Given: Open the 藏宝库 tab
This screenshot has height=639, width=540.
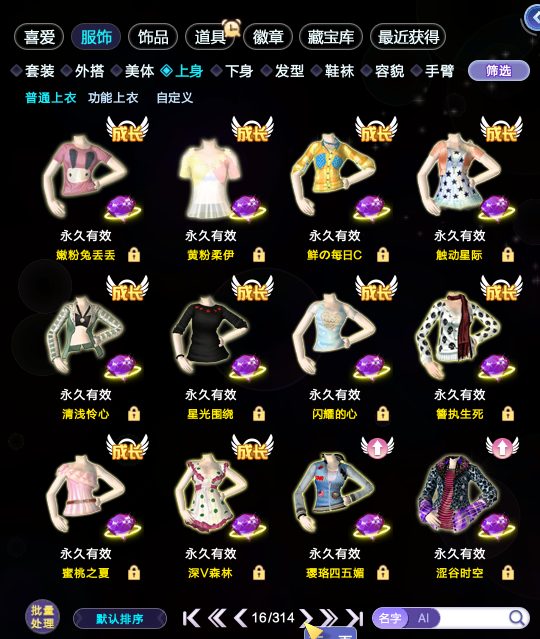Looking at the screenshot, I should click(331, 37).
